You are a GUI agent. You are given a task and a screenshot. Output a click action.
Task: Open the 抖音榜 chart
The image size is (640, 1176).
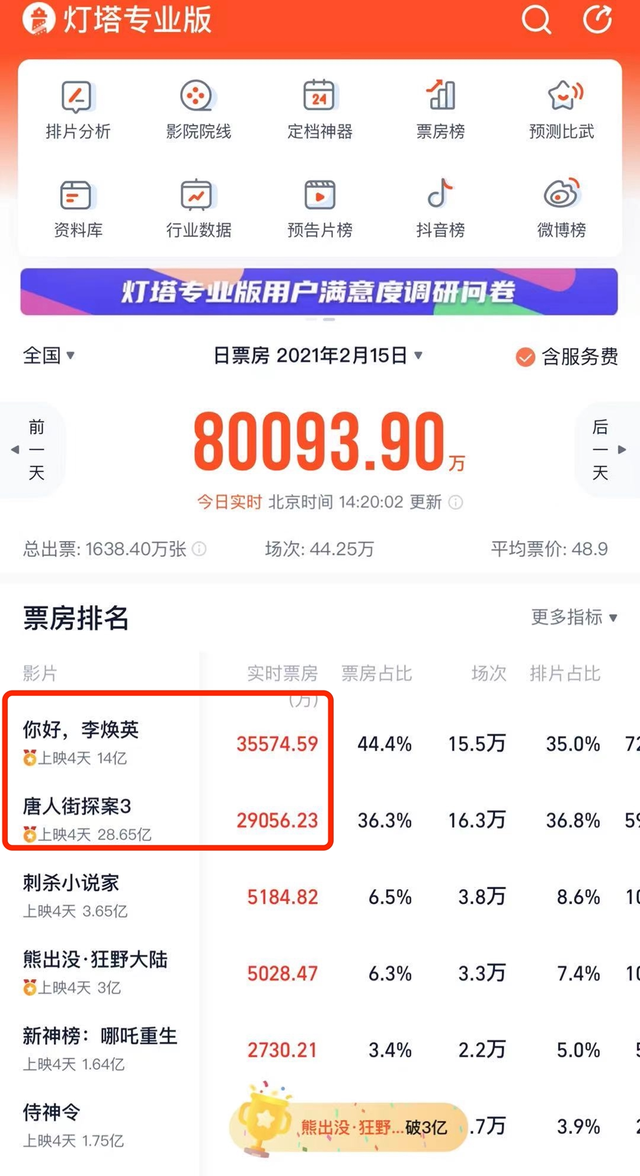(x=441, y=209)
